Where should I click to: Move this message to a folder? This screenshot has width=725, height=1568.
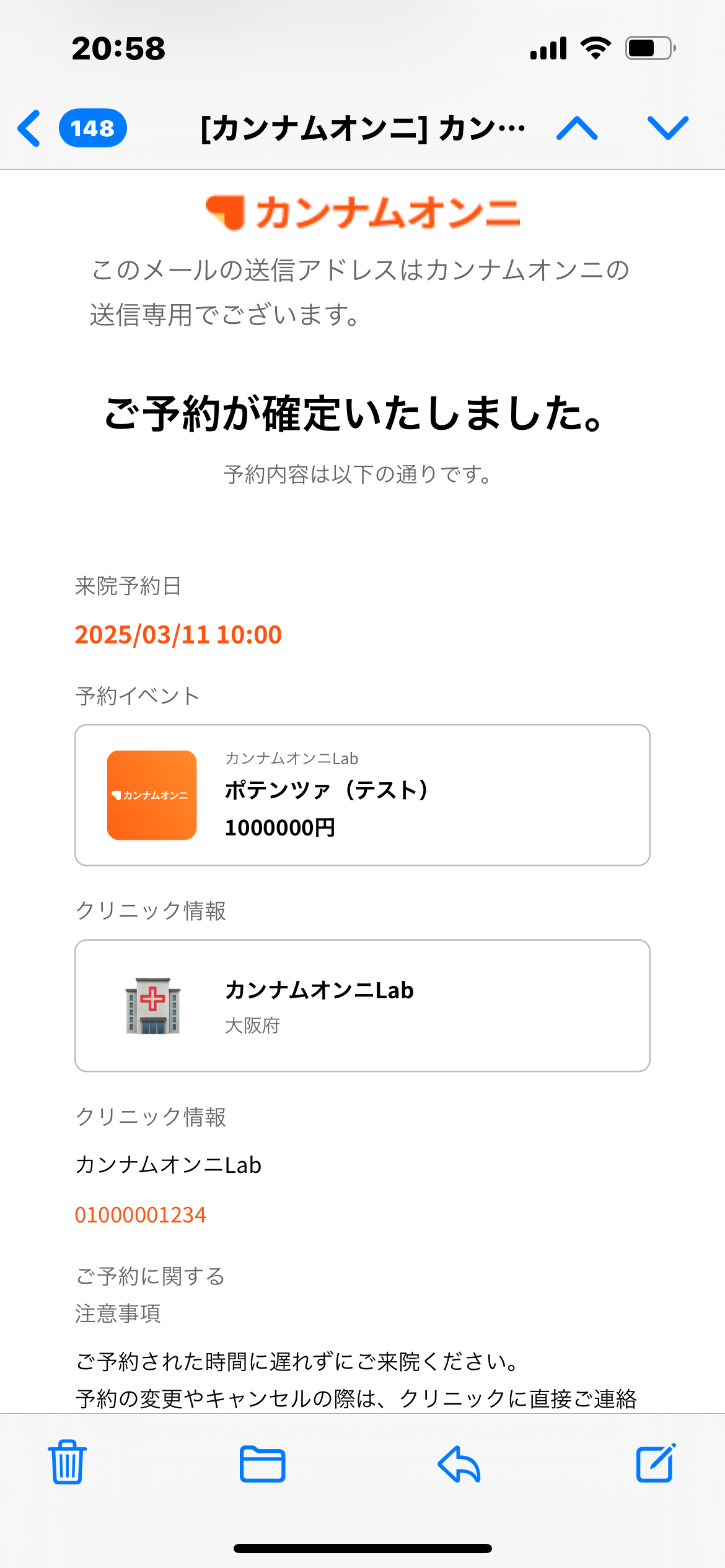pyautogui.click(x=262, y=1464)
